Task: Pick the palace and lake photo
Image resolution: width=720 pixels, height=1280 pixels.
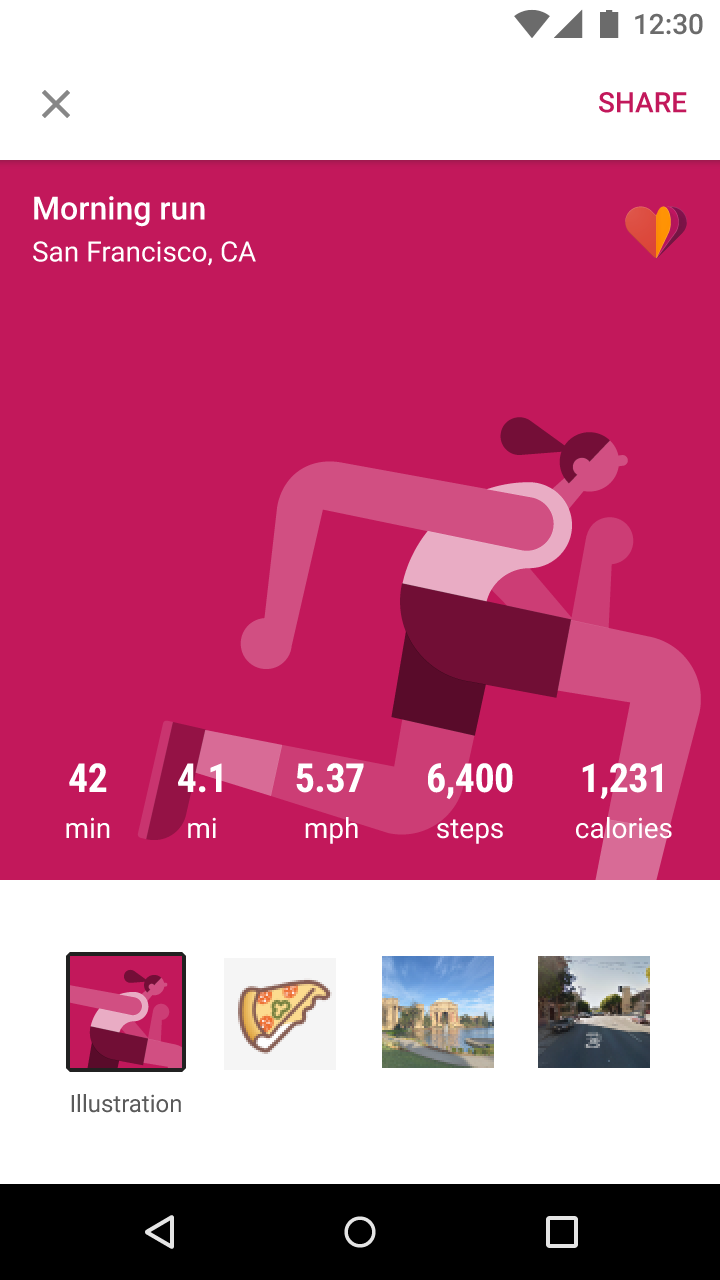Action: (438, 1012)
